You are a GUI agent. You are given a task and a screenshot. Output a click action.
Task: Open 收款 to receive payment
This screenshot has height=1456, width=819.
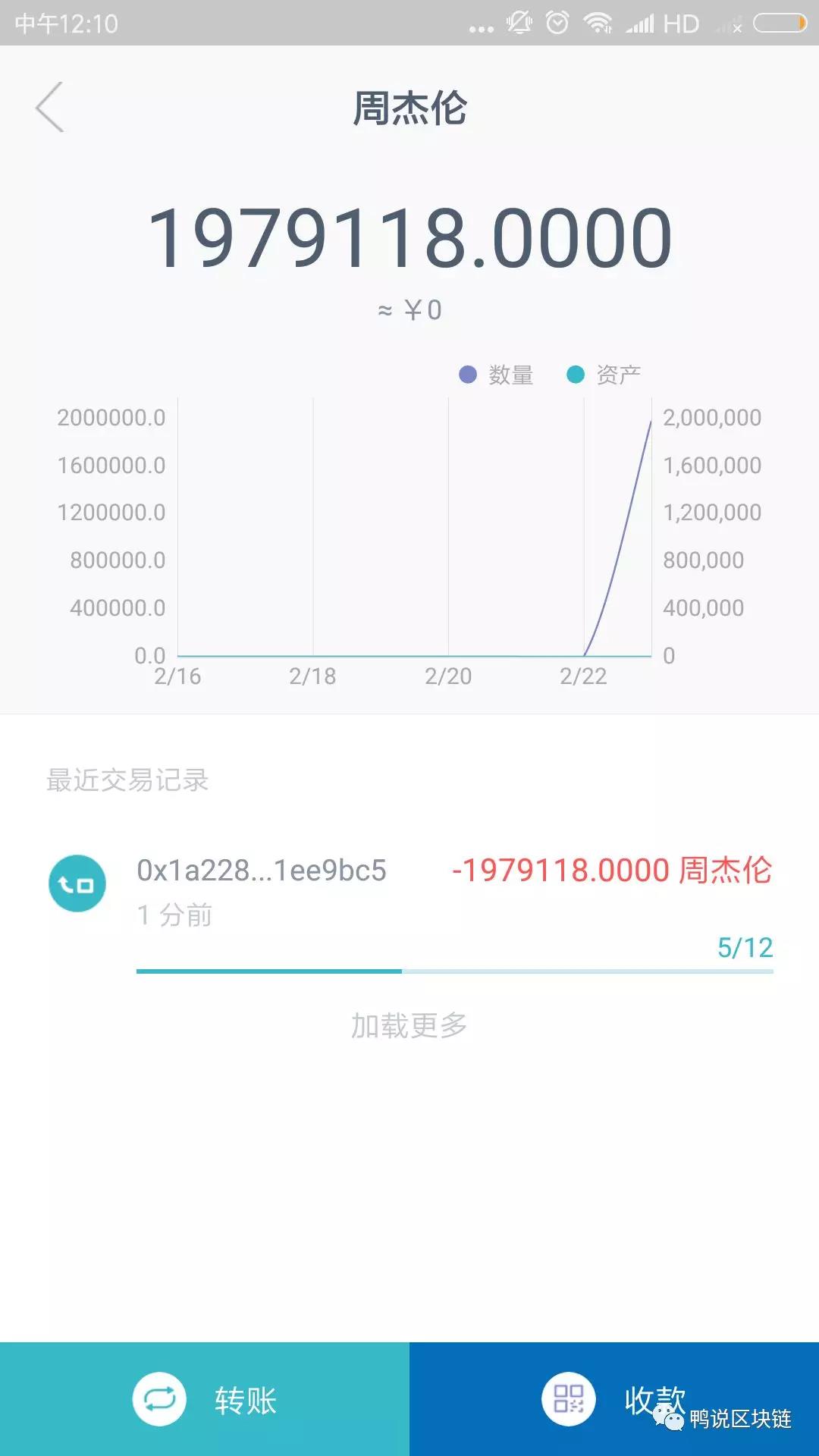[x=614, y=1399]
